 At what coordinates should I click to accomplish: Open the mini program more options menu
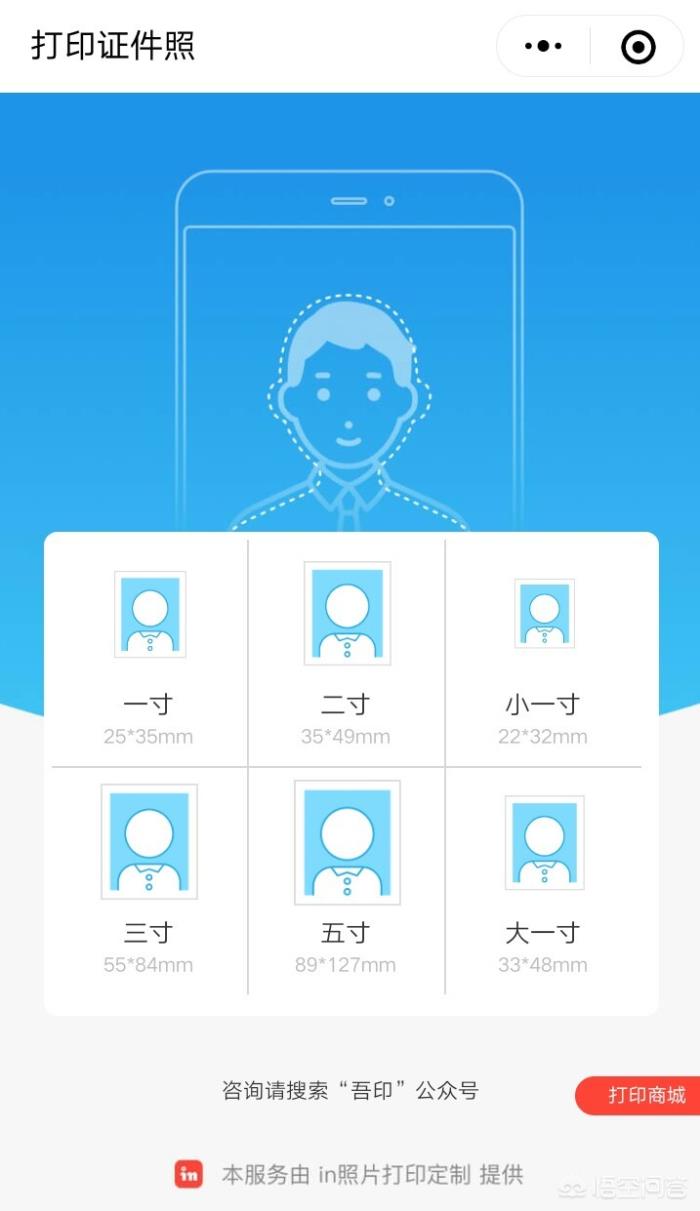[544, 46]
